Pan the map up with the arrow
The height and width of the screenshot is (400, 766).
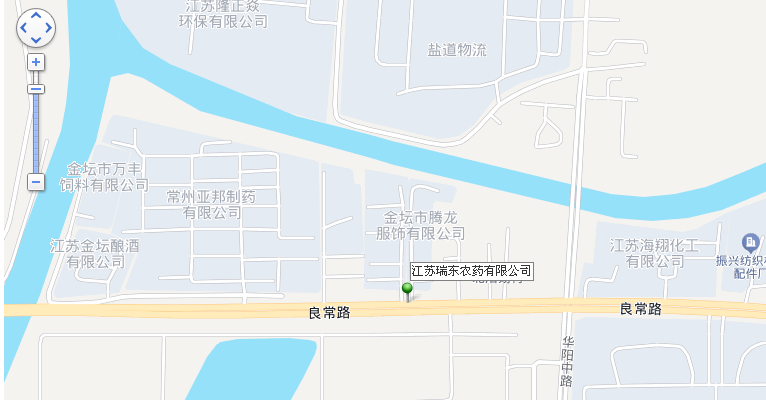coord(36,17)
